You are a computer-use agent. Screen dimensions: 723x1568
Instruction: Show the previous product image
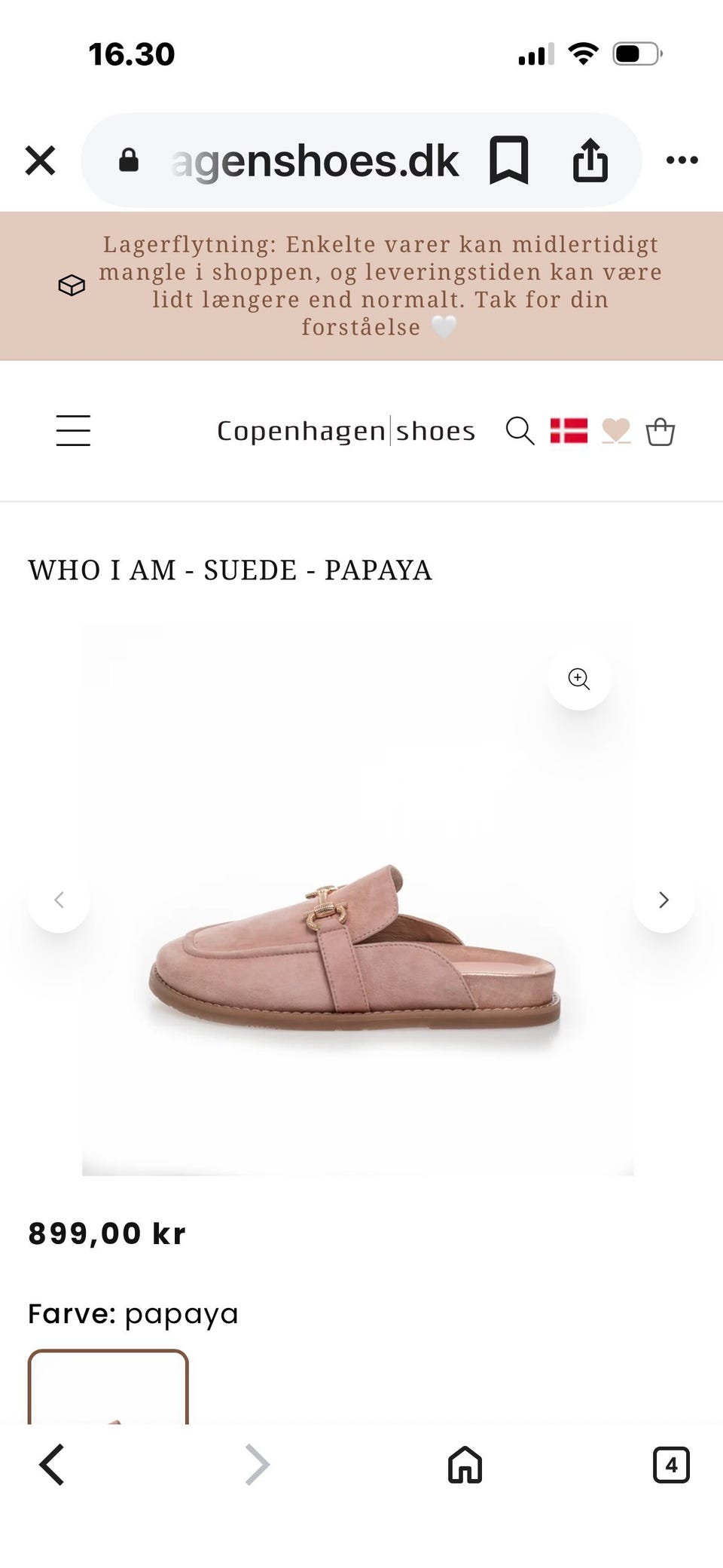(59, 900)
